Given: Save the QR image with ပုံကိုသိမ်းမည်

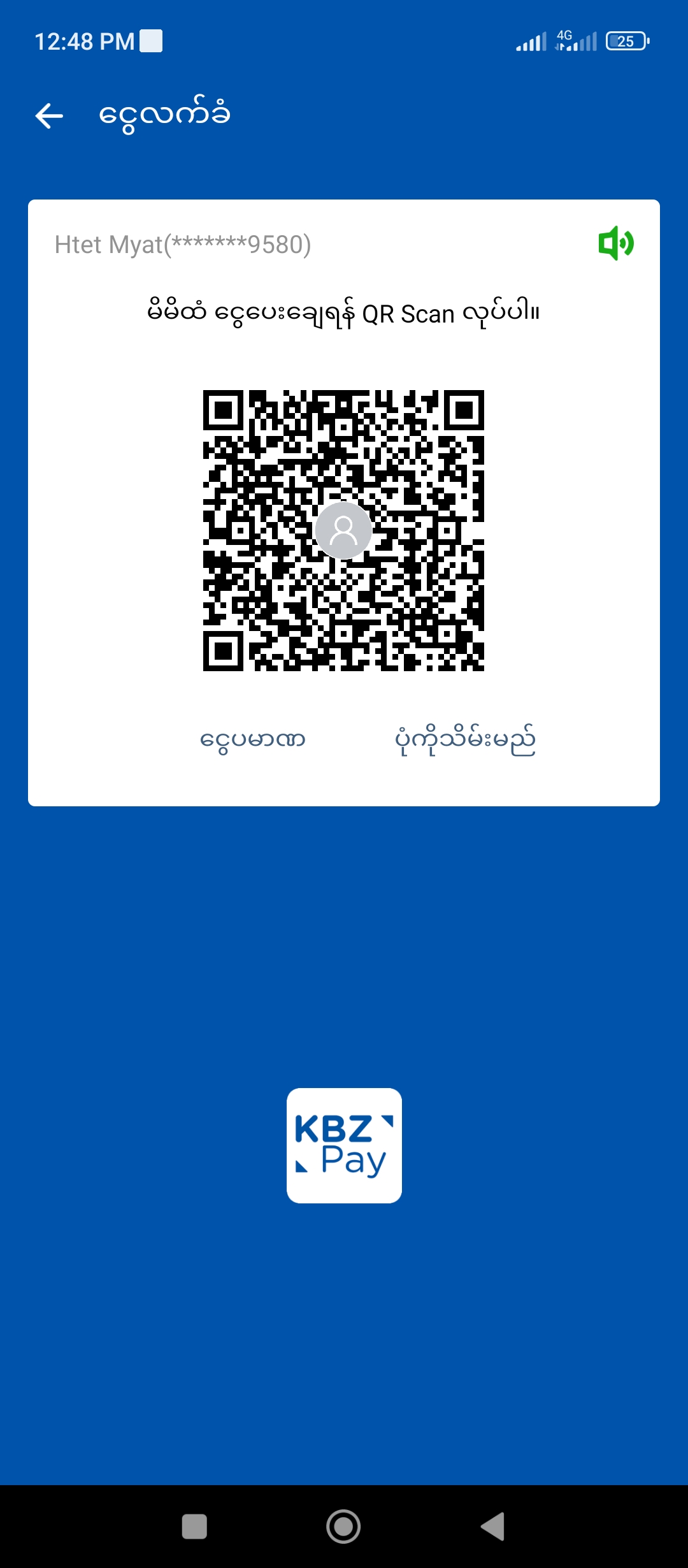Looking at the screenshot, I should [465, 740].
